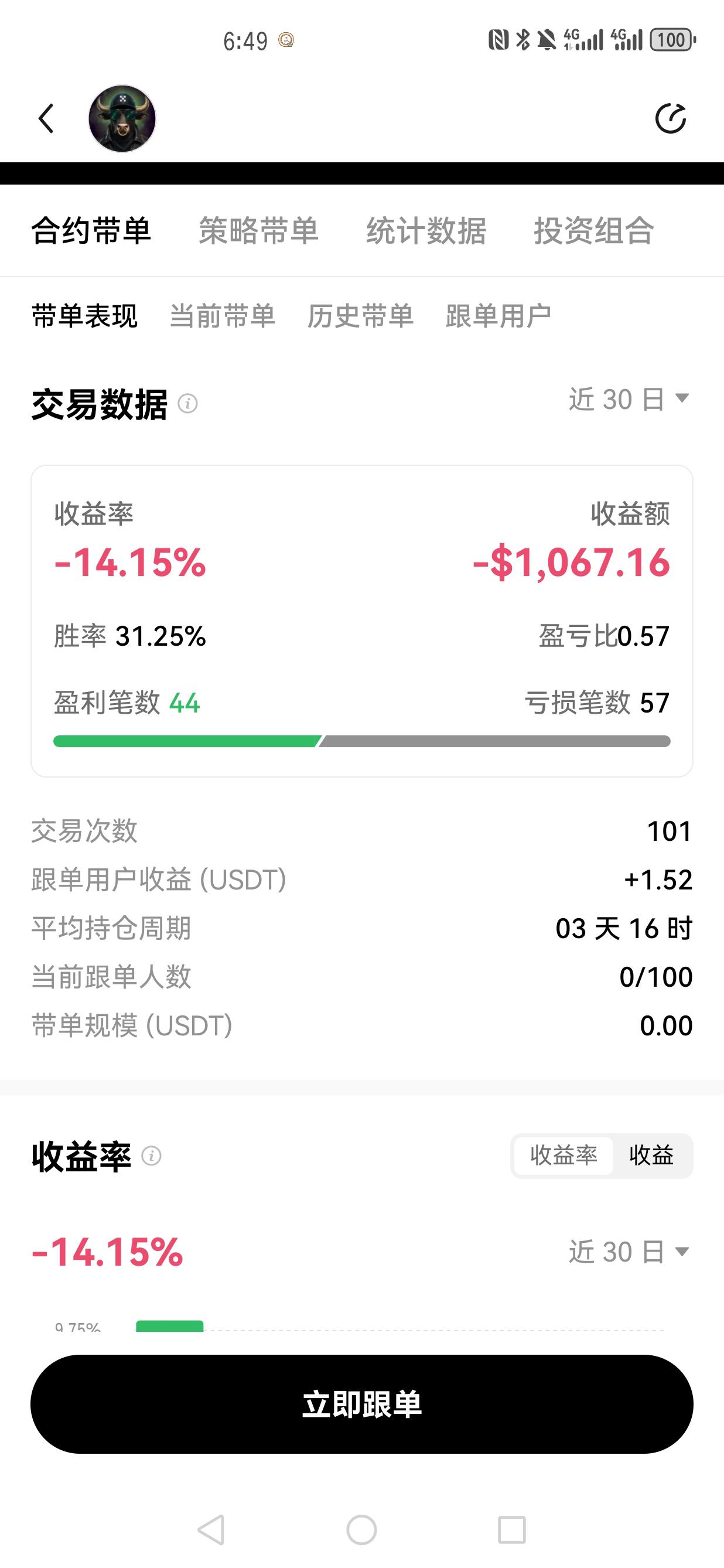Viewport: 724px width, 1568px height.
Task: Show the 历史带单 sub-tab
Action: coord(360,316)
